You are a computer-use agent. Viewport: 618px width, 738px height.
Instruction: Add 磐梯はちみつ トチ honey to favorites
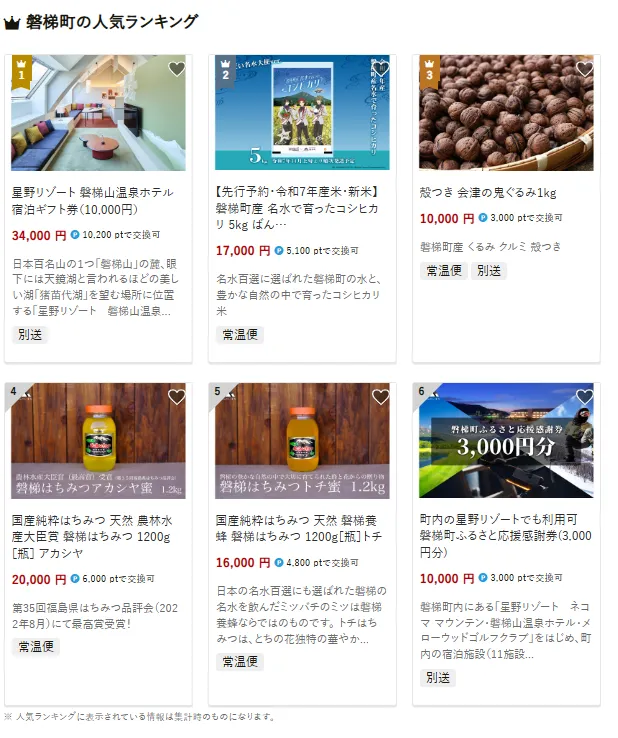coord(380,397)
